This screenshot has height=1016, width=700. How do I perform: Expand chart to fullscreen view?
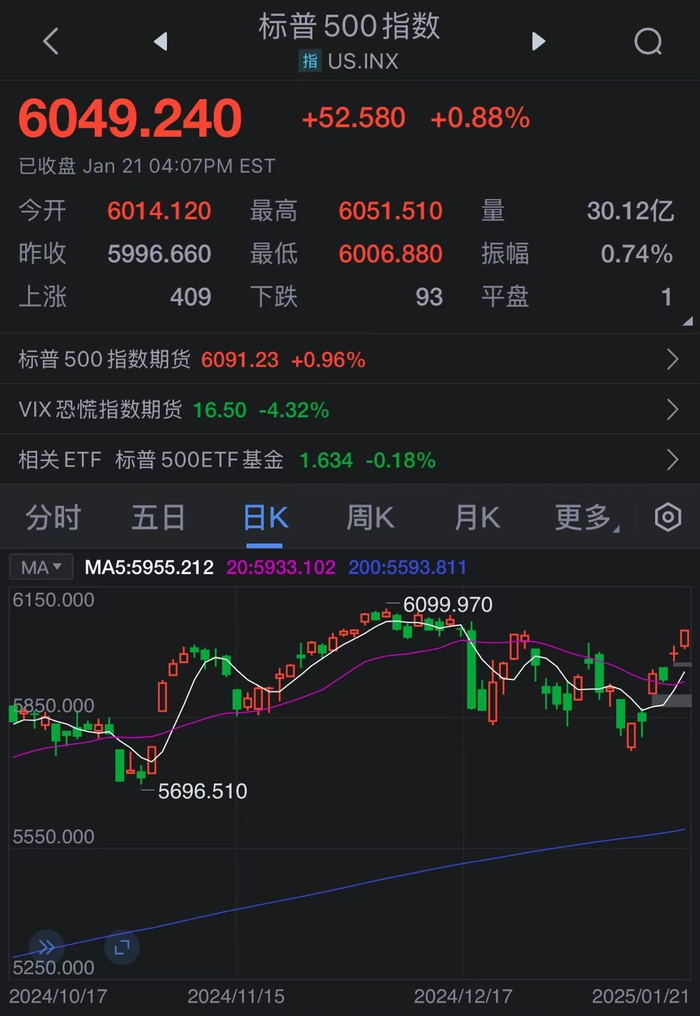(120, 946)
